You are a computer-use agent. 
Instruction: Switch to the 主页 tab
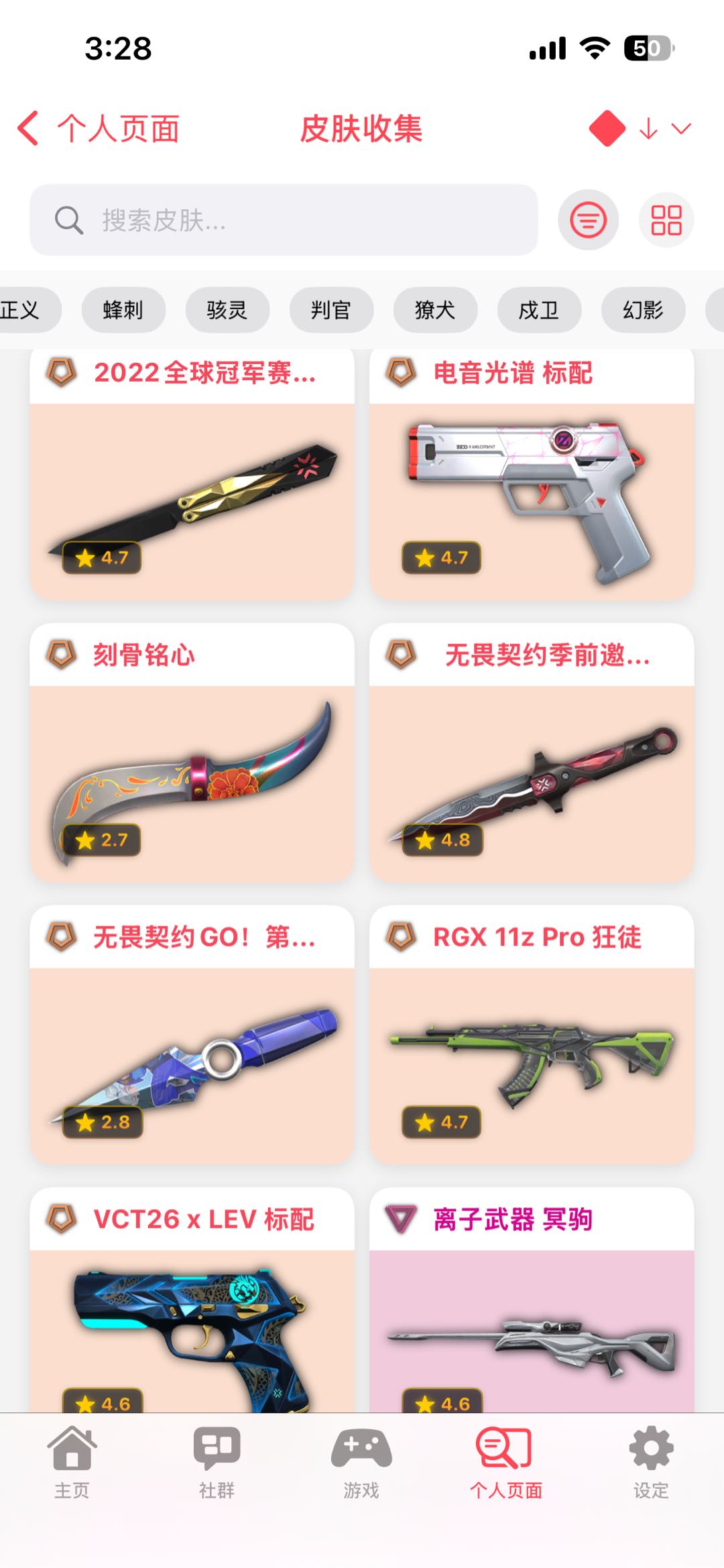click(x=72, y=1462)
